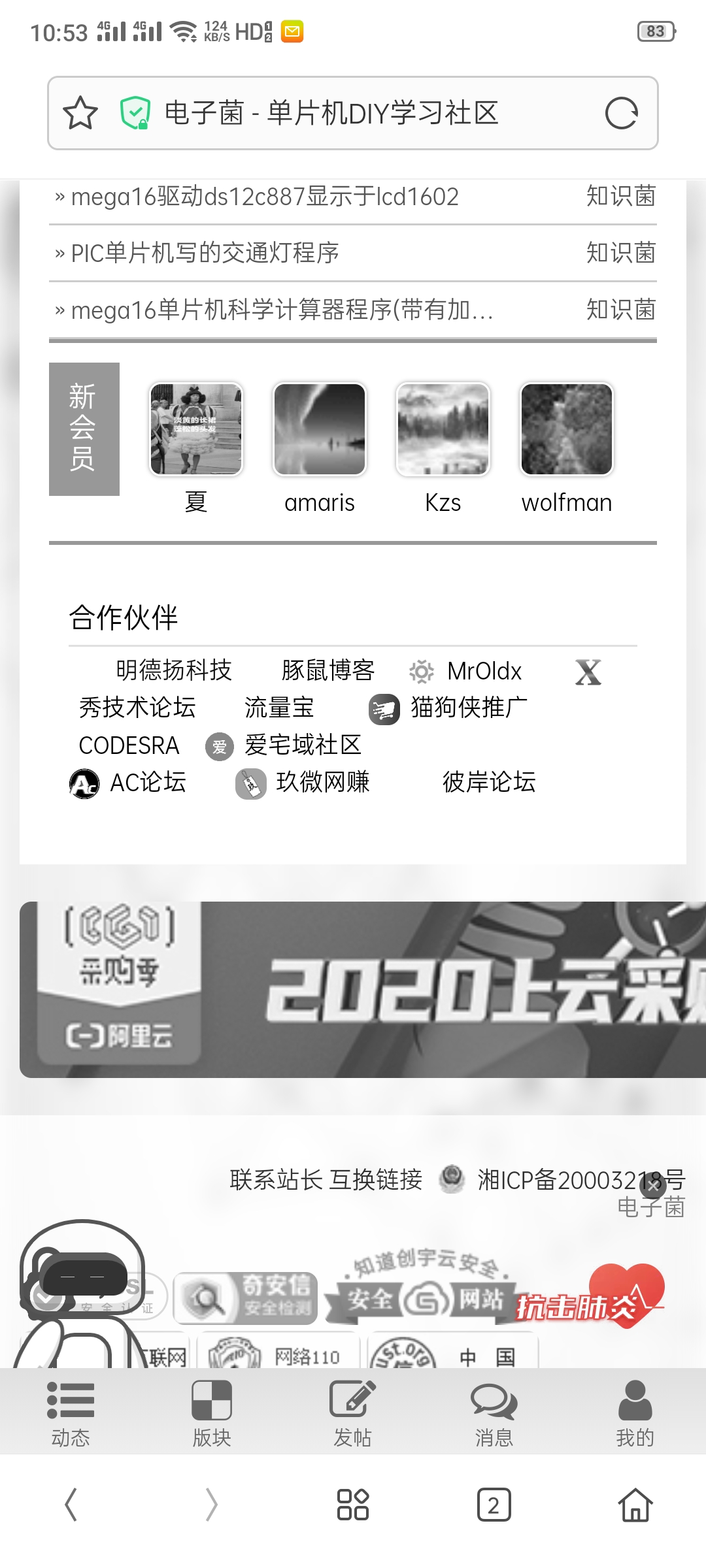Visit partner link AC论坛
706x1568 pixels.
pos(147,782)
